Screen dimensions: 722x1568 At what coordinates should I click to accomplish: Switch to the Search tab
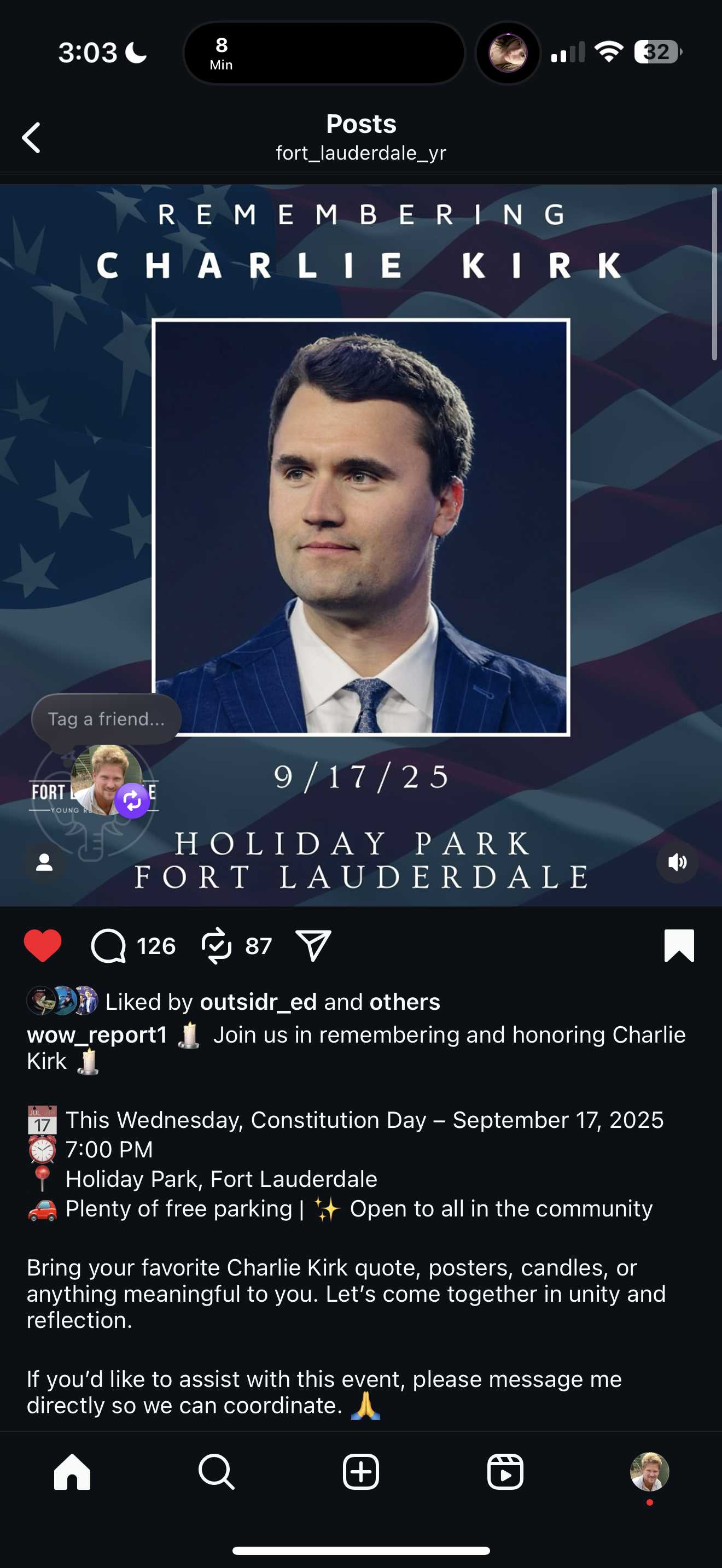tap(216, 1472)
